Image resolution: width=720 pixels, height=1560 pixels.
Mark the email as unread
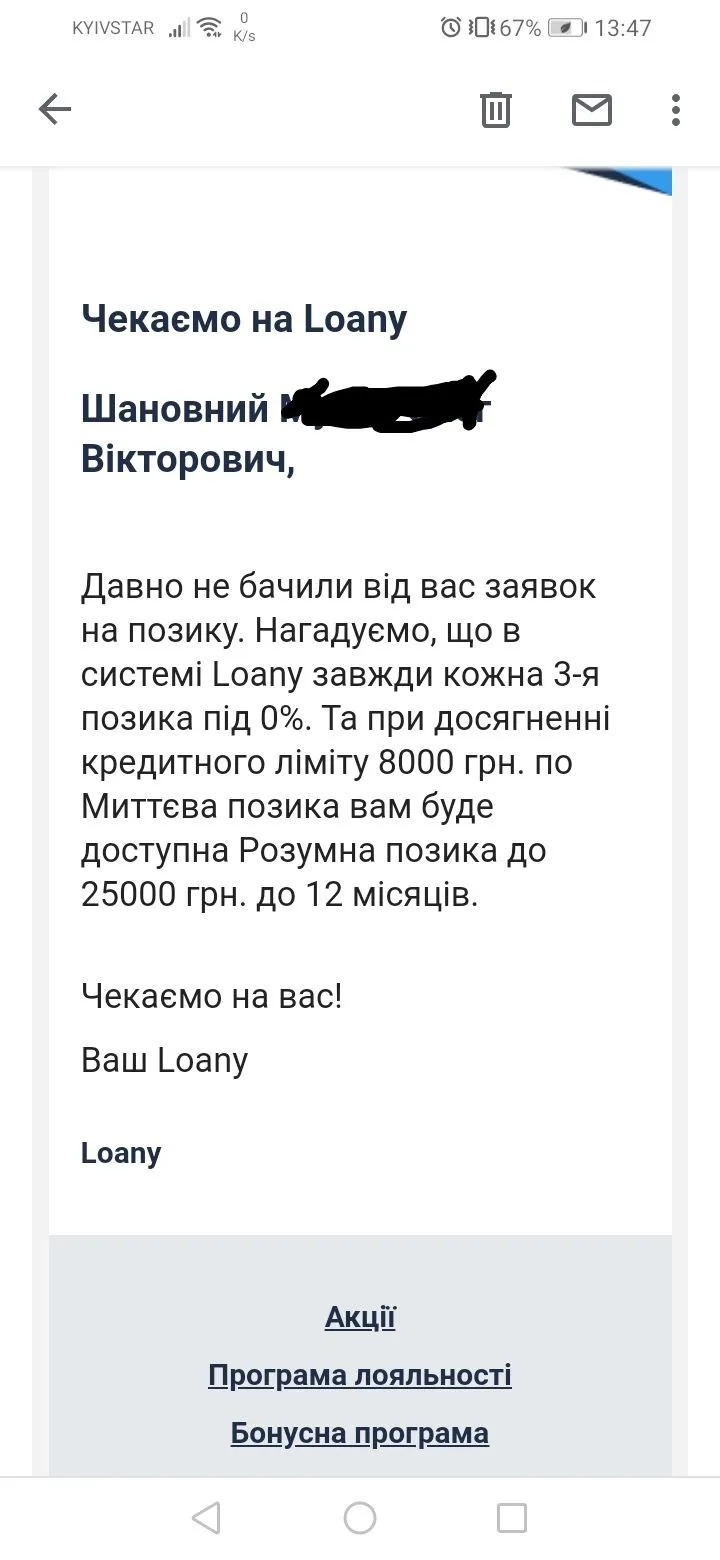[x=591, y=110]
